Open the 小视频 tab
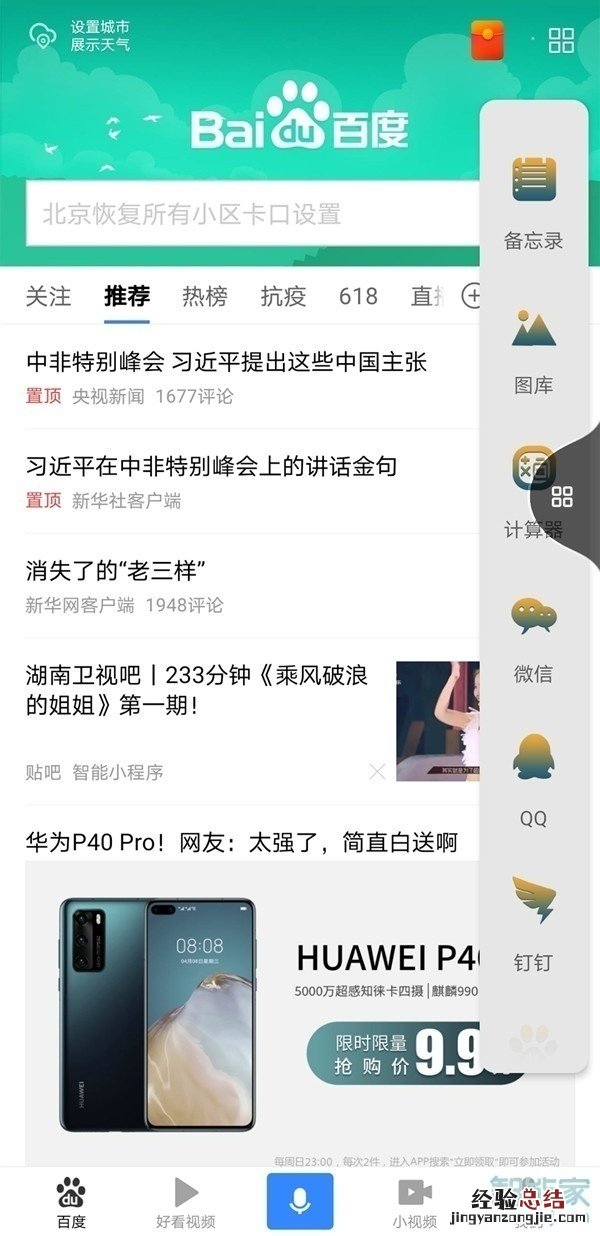The image size is (600, 1236). point(414,1201)
